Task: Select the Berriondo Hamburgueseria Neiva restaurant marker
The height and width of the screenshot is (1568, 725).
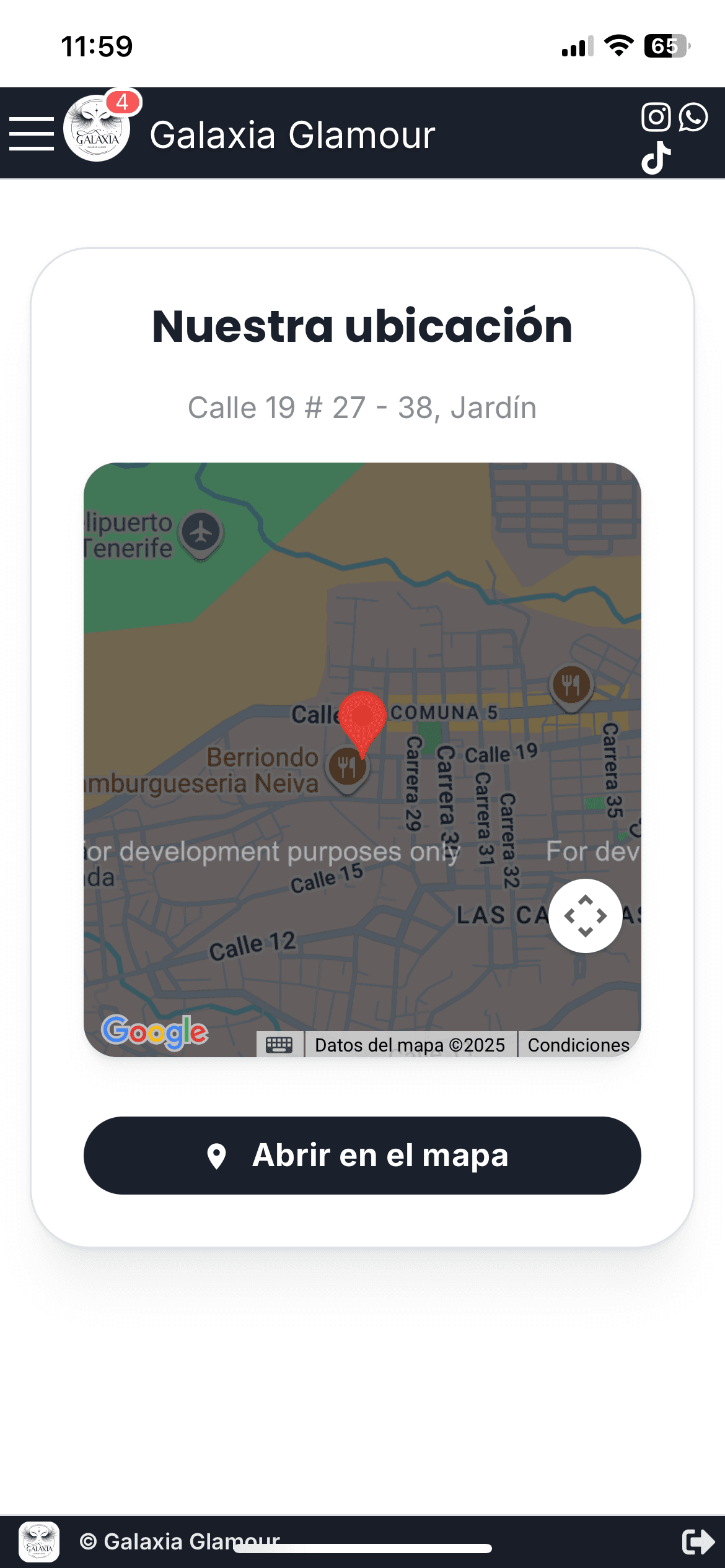Action: click(348, 767)
